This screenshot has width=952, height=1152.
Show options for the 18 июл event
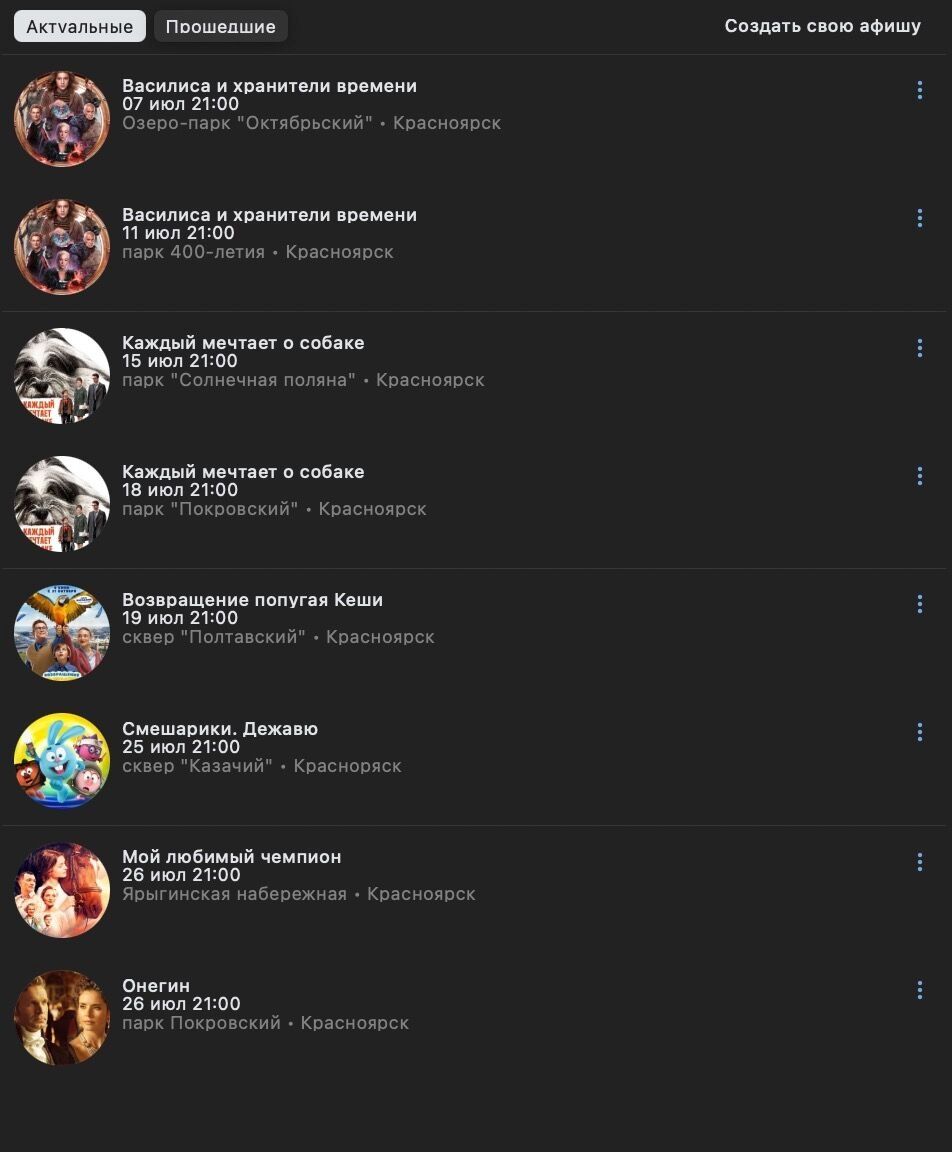click(919, 476)
